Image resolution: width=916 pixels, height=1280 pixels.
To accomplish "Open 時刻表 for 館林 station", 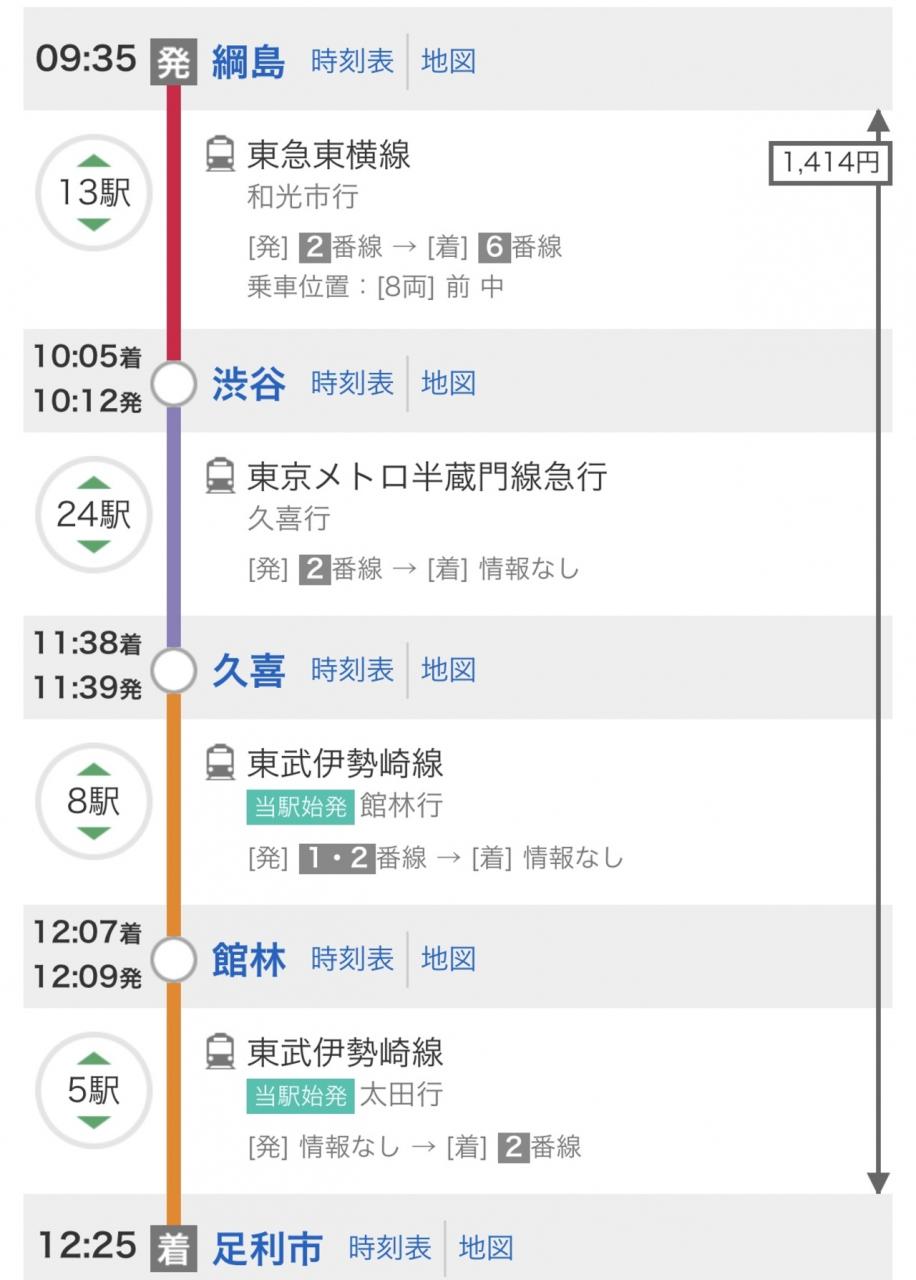I will [352, 959].
